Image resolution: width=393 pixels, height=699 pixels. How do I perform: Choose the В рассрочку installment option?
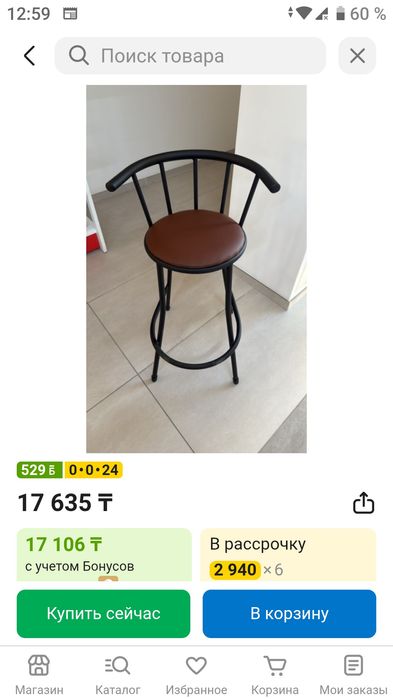click(288, 555)
